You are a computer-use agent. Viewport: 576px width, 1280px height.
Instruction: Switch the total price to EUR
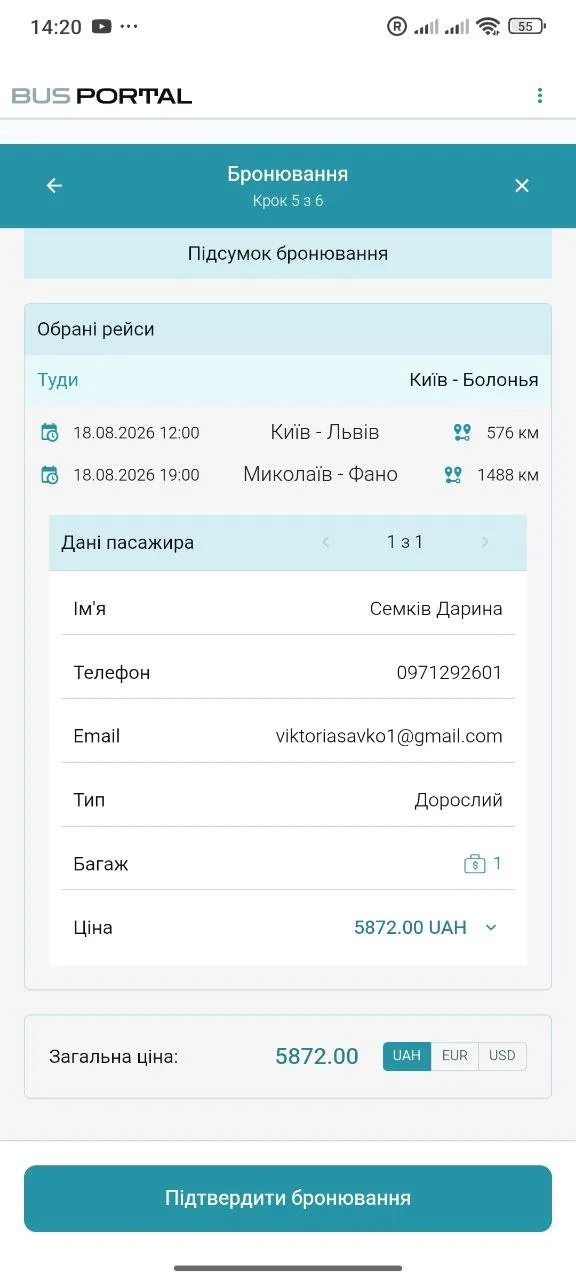(x=455, y=1056)
